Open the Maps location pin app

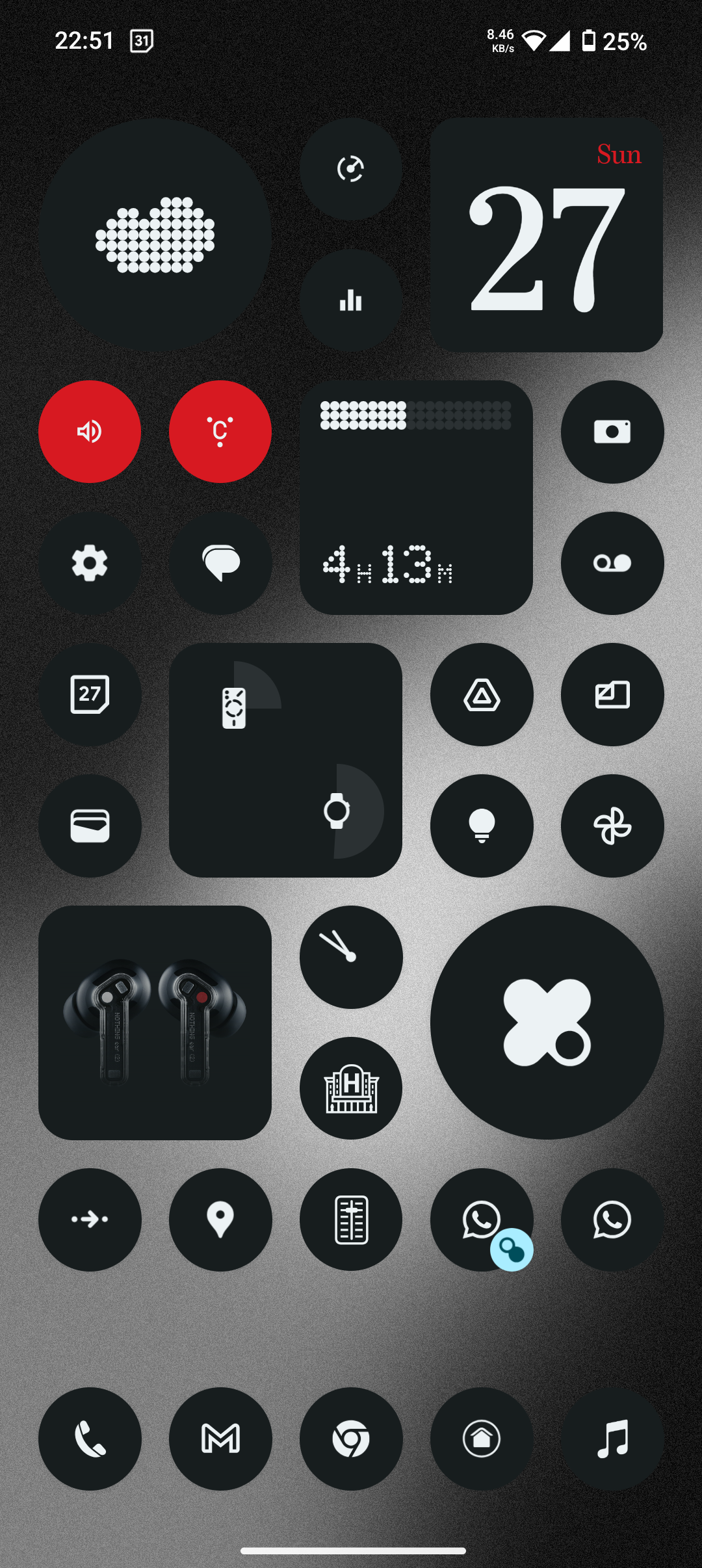tap(220, 1220)
